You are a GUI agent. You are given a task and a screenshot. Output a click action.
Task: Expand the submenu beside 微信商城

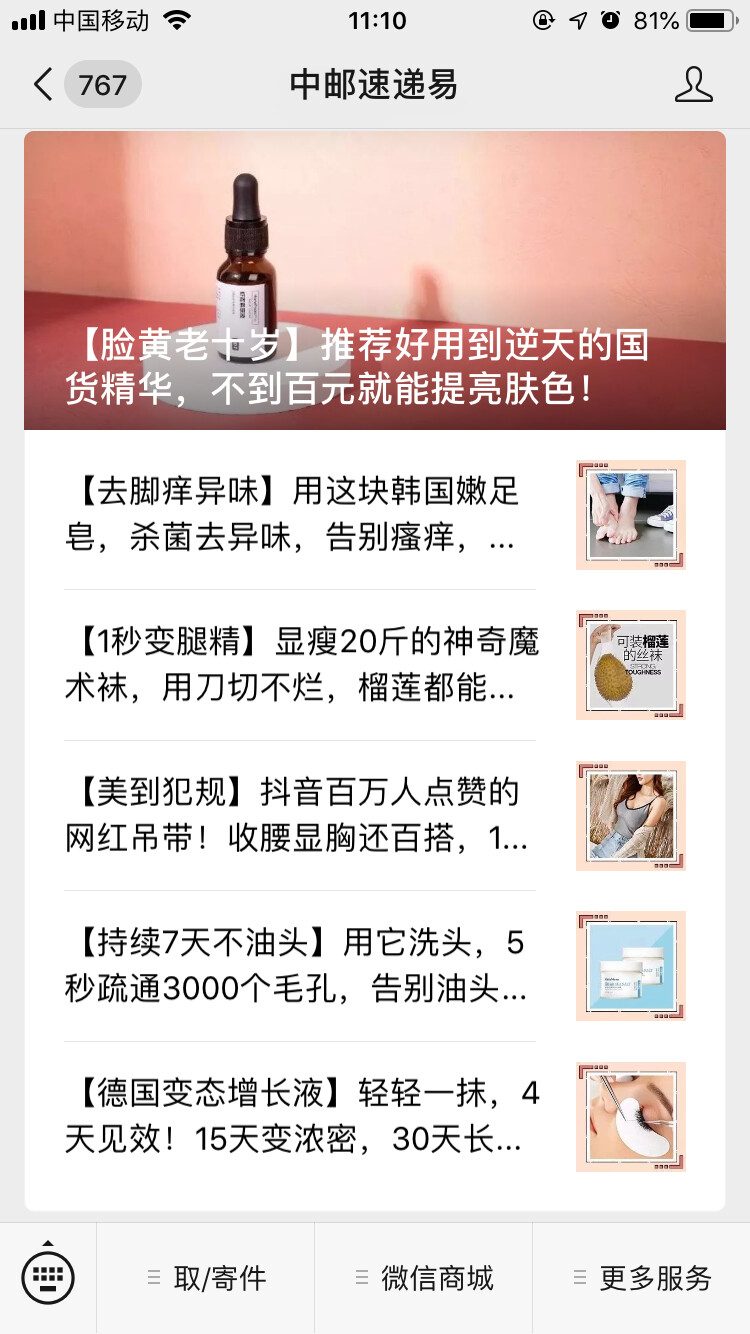(x=362, y=1277)
